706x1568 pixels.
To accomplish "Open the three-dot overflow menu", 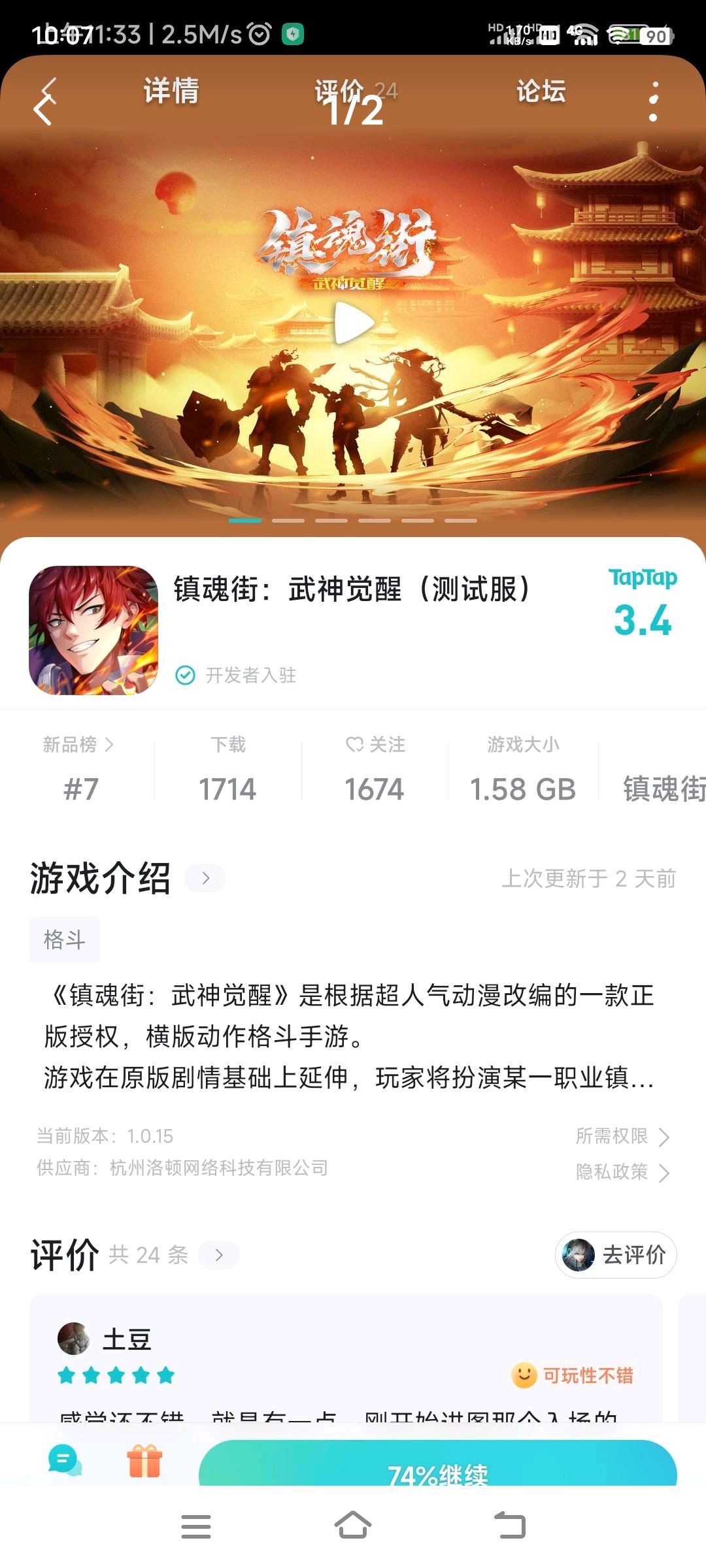I will pos(653,101).
